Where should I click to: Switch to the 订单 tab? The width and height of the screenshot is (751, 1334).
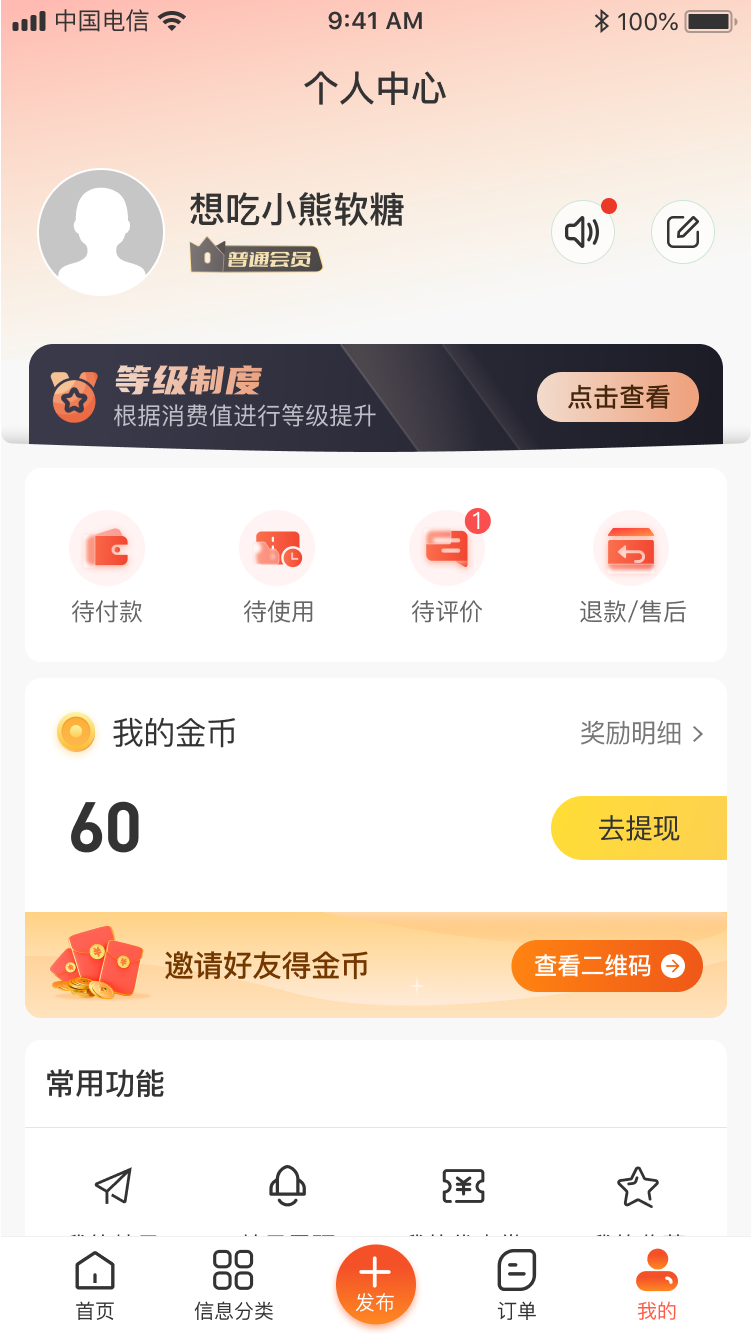click(516, 1286)
